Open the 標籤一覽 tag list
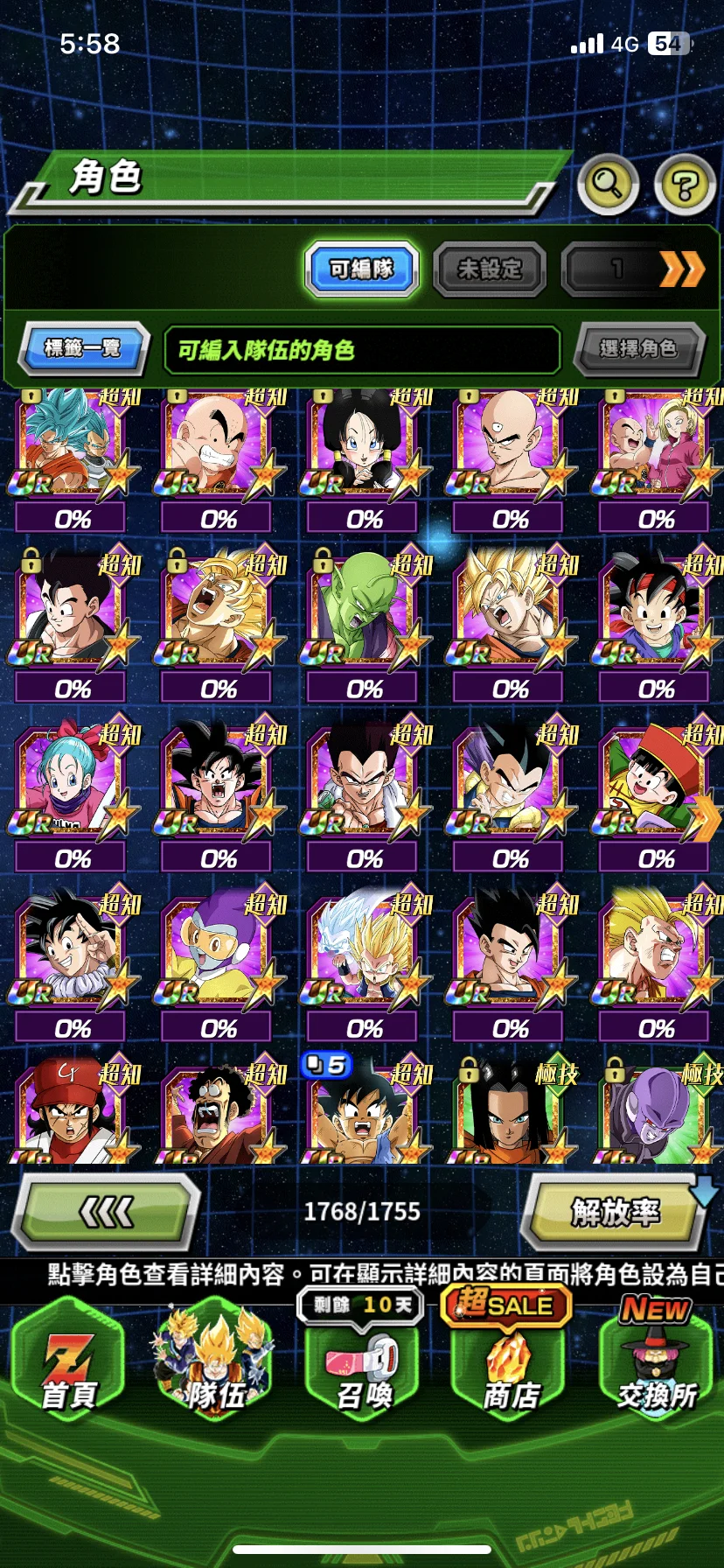 click(x=83, y=349)
